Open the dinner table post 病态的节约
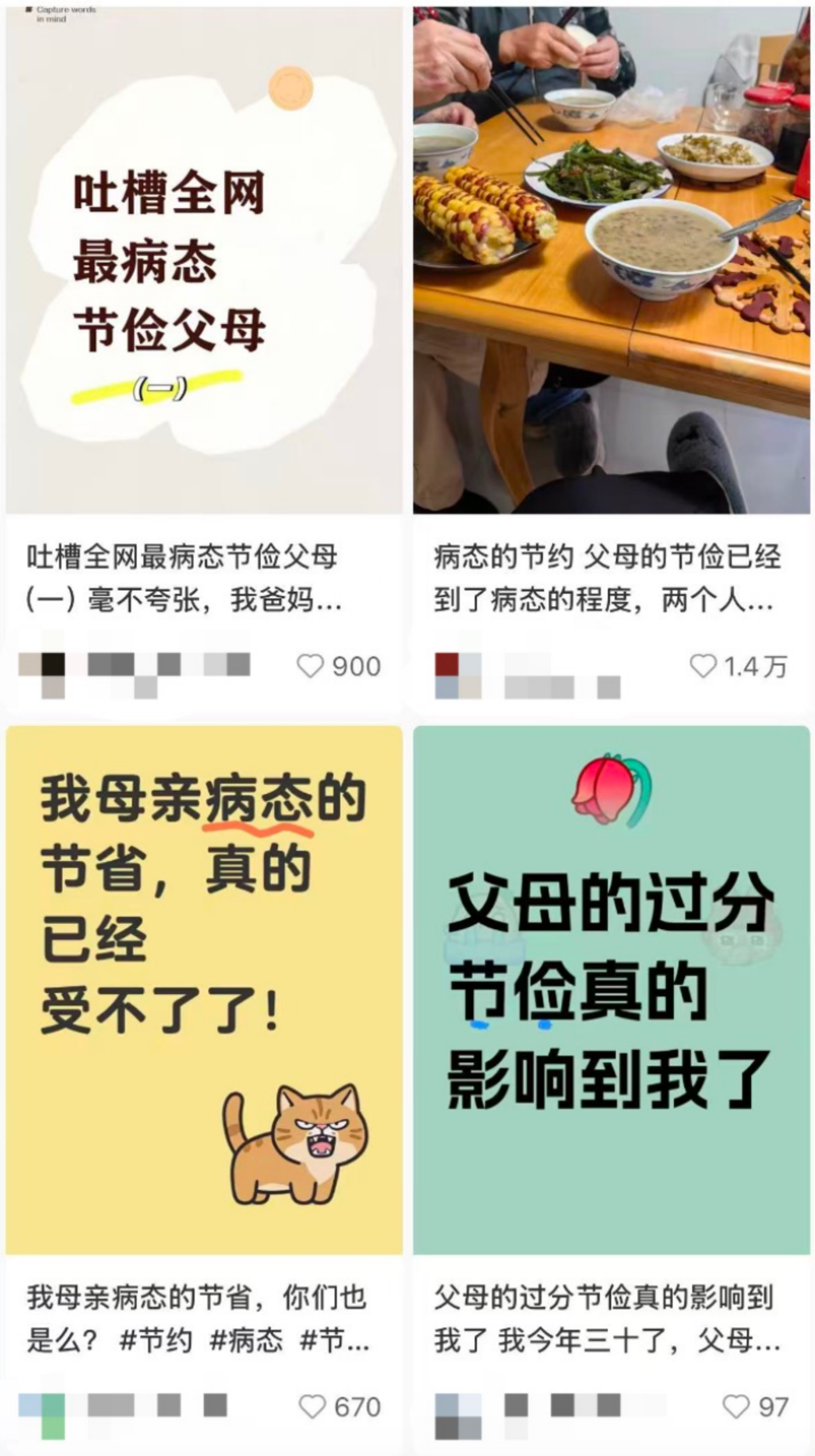815x1456 pixels. (x=611, y=262)
